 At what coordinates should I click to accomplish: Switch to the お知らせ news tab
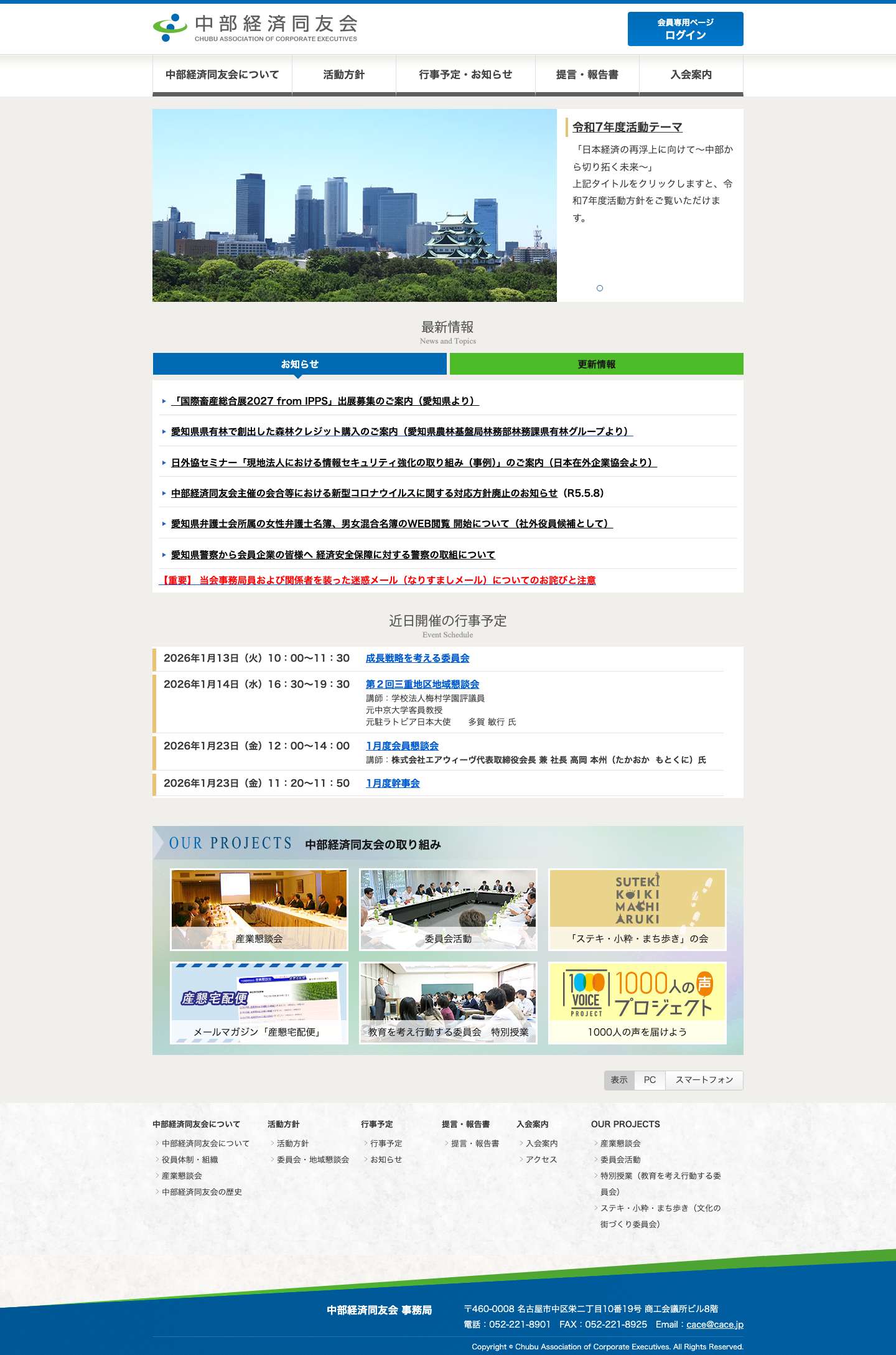click(x=299, y=363)
